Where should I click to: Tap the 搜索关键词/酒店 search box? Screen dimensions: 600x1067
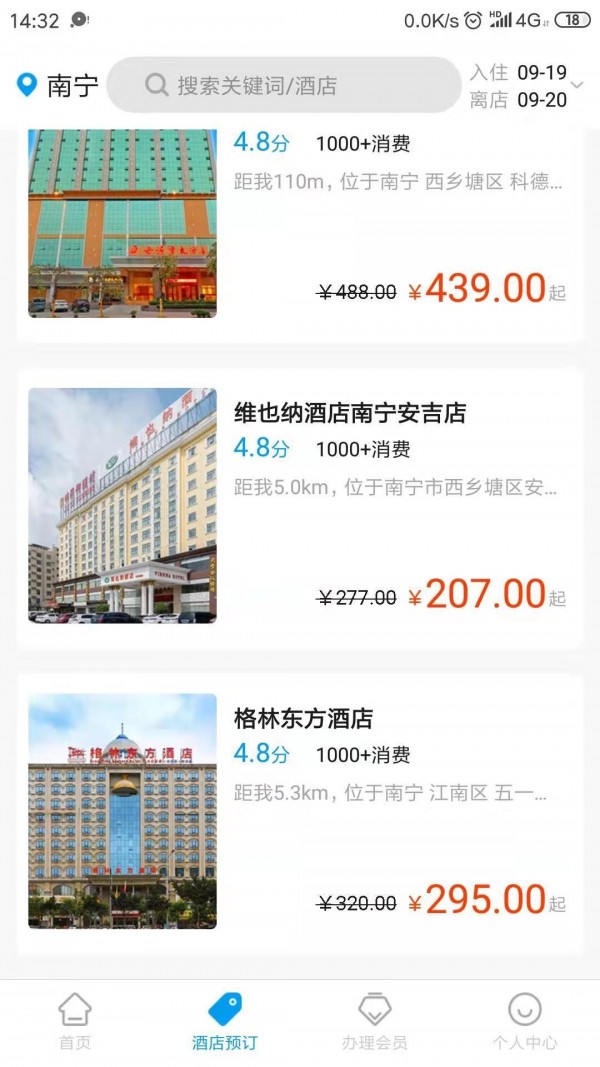[283, 85]
